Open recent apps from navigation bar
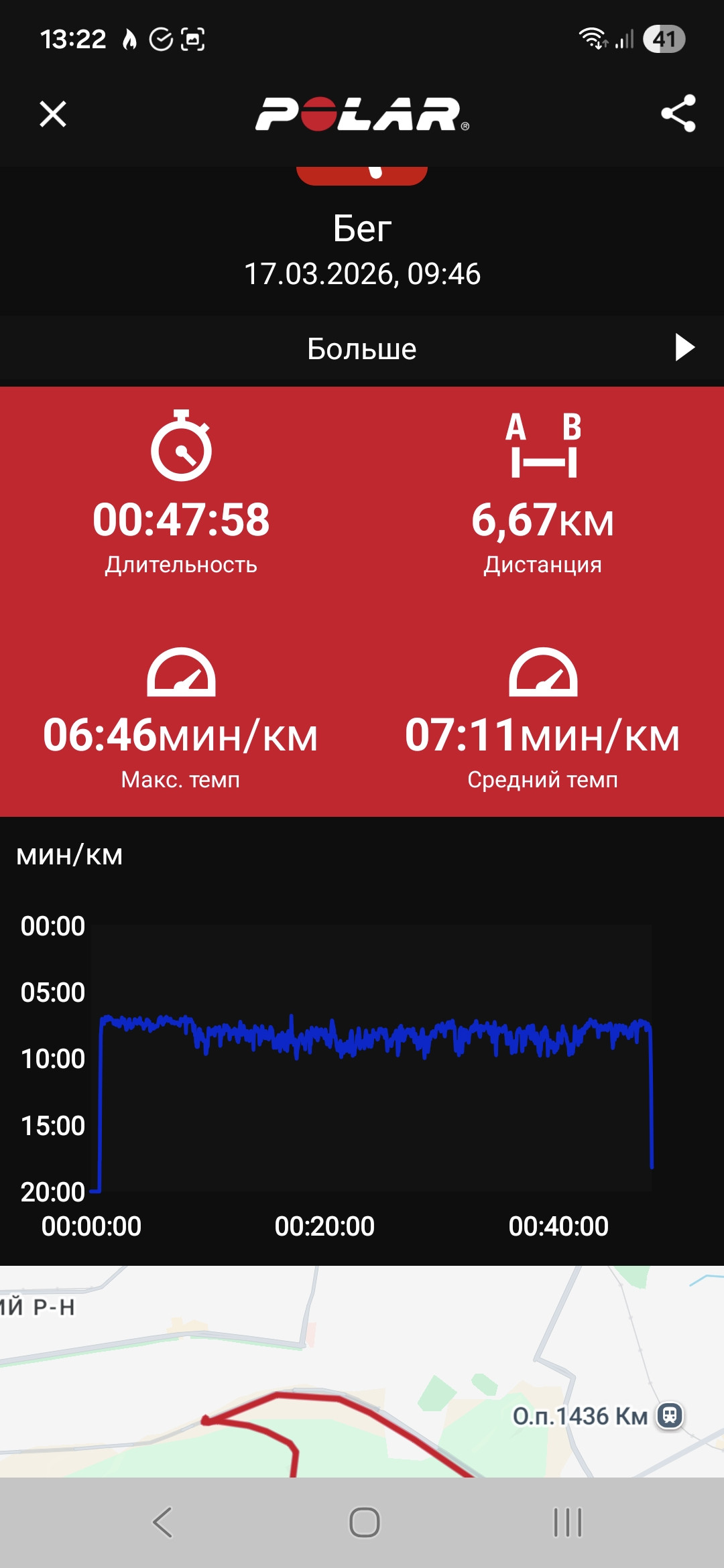This screenshot has width=724, height=1568. 568,1522
